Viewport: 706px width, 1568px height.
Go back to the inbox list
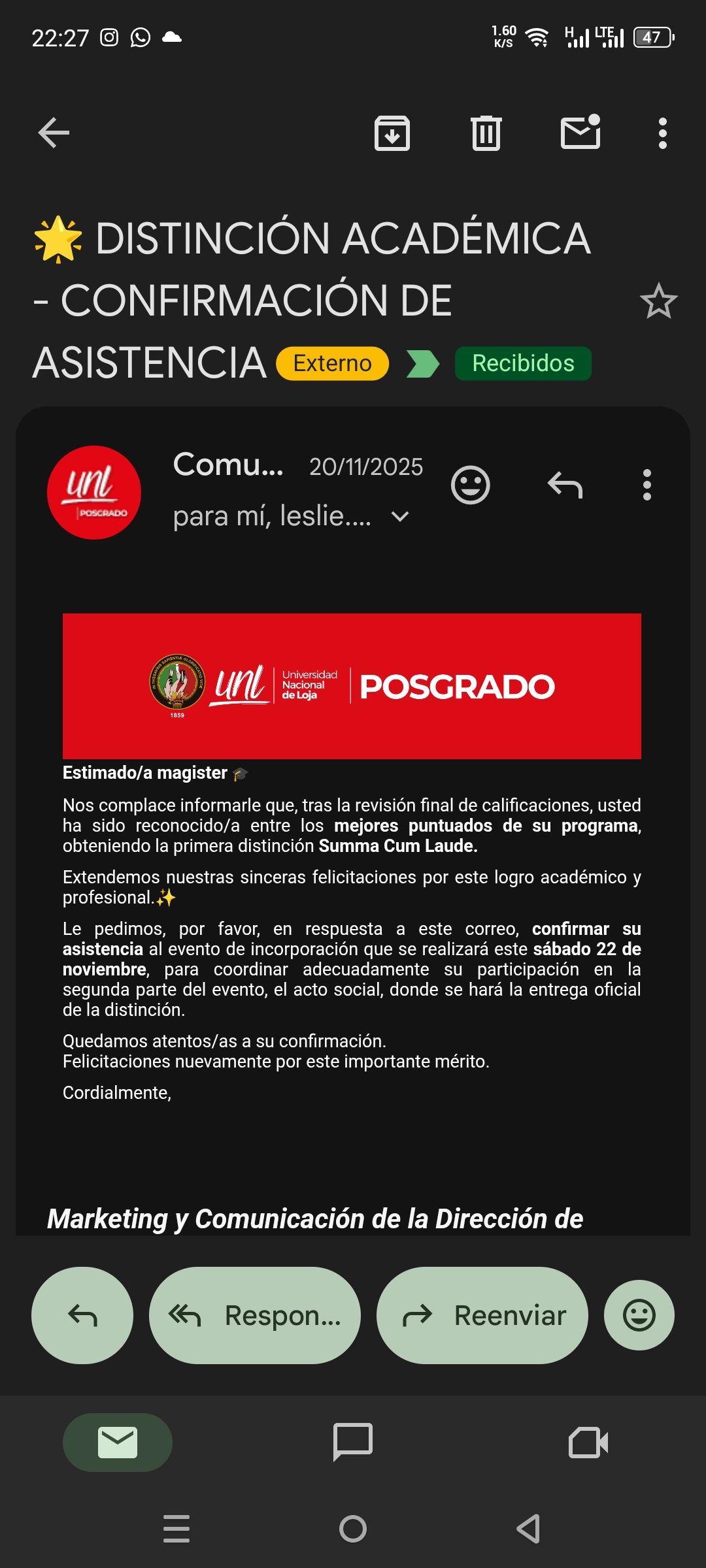click(54, 133)
